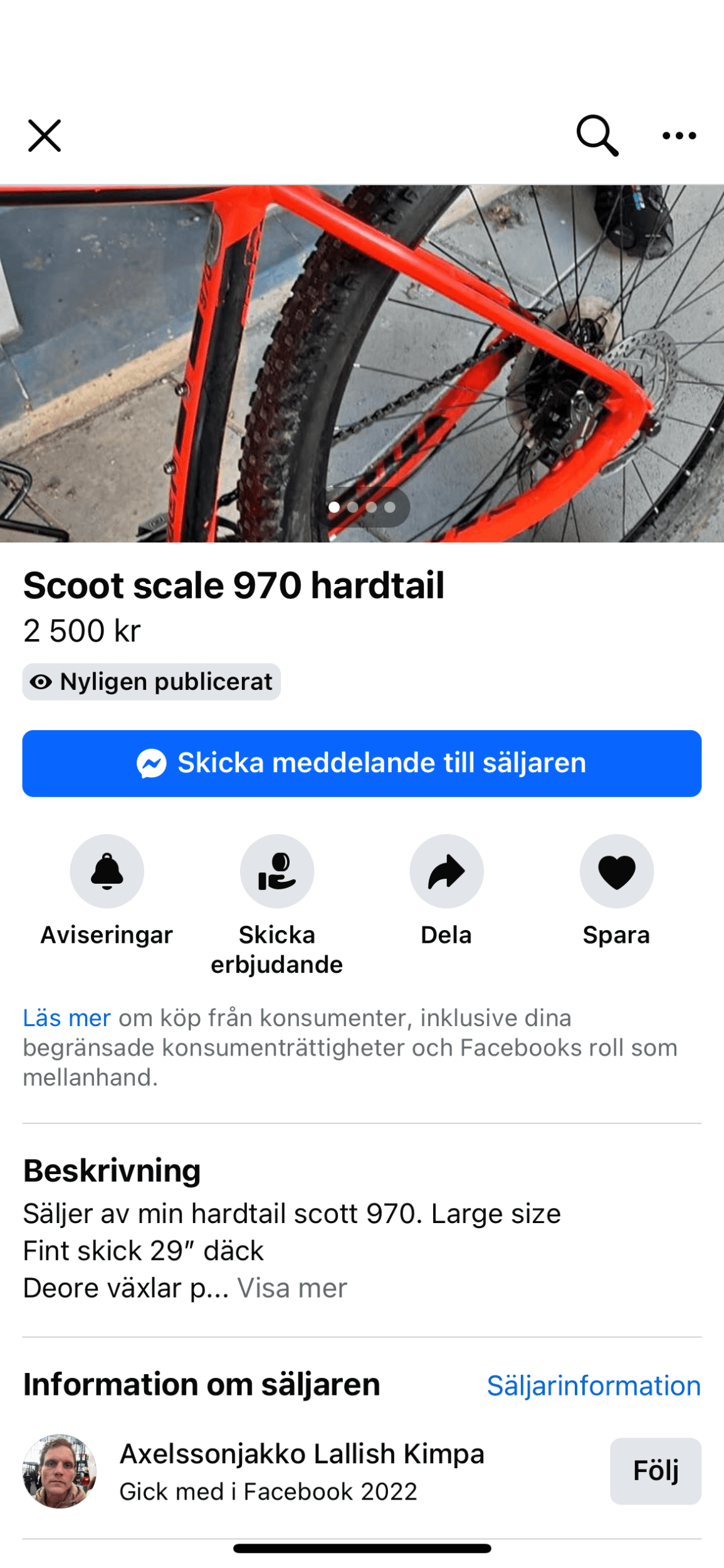724x1568 pixels.
Task: Enable Aviseringar for this listing
Action: pos(107,871)
